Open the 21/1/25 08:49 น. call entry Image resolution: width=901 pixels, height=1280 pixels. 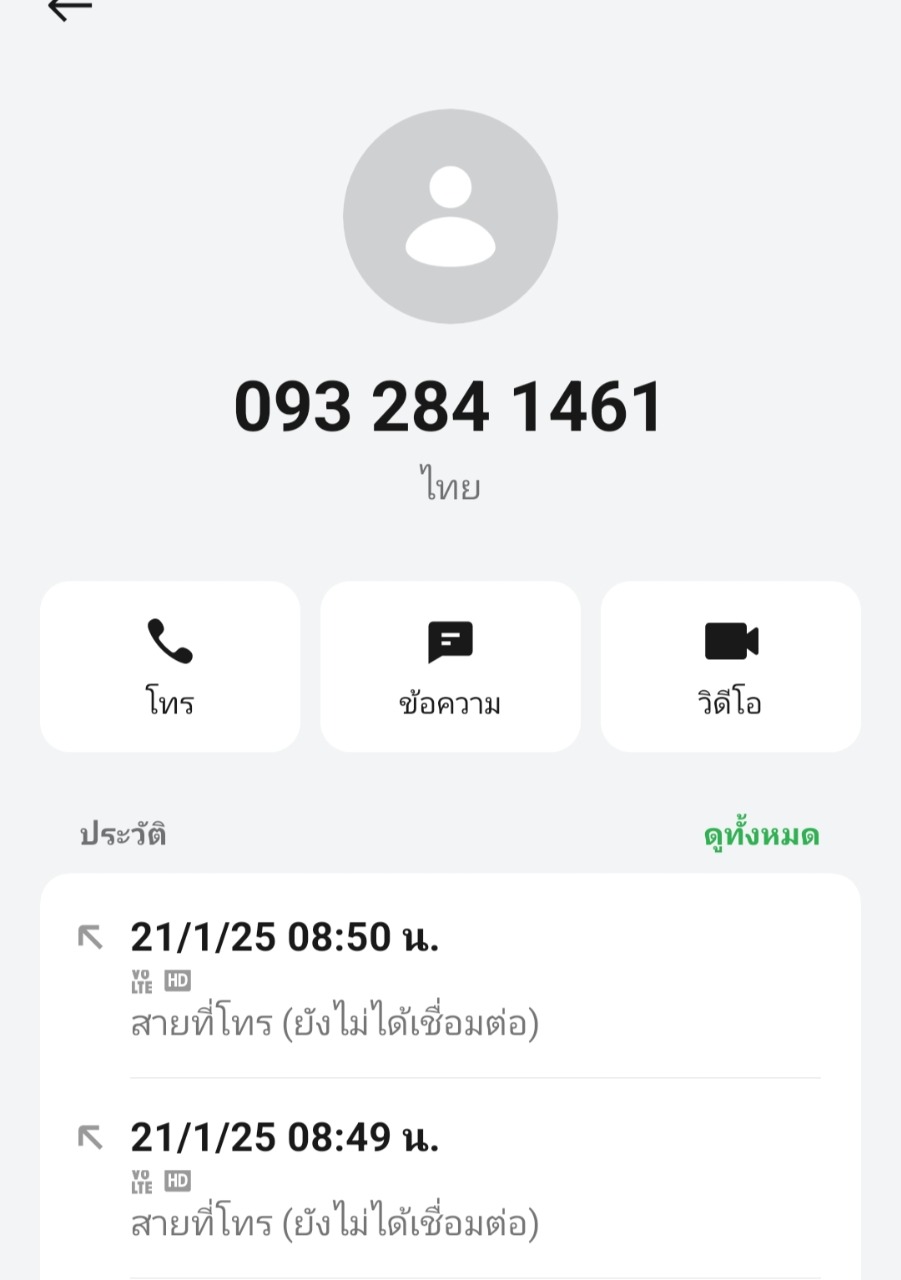point(450,1178)
